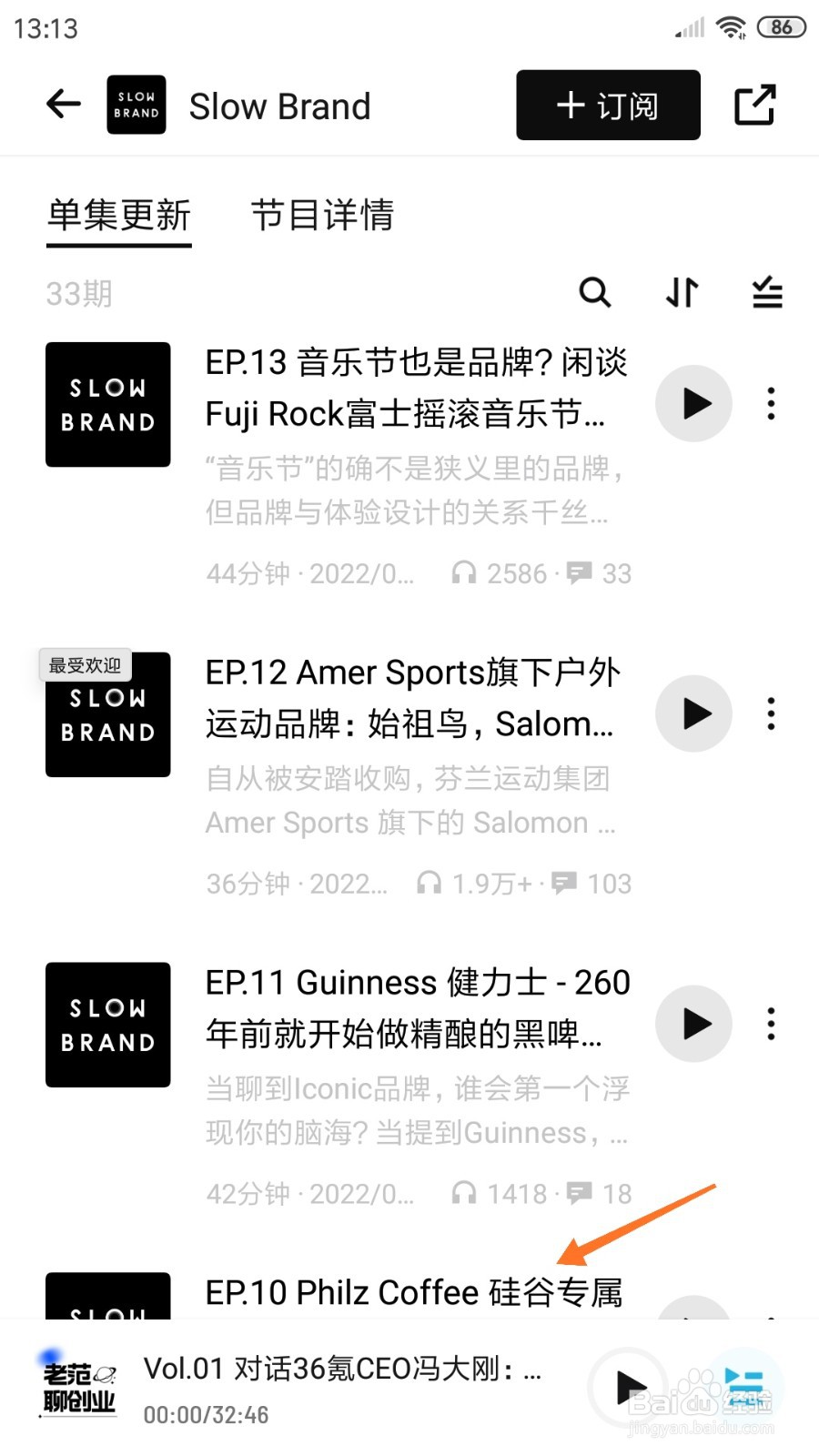Click the 最受欢迎 badge on EP.12
Image resolution: width=819 pixels, height=1456 pixels.
click(x=85, y=663)
